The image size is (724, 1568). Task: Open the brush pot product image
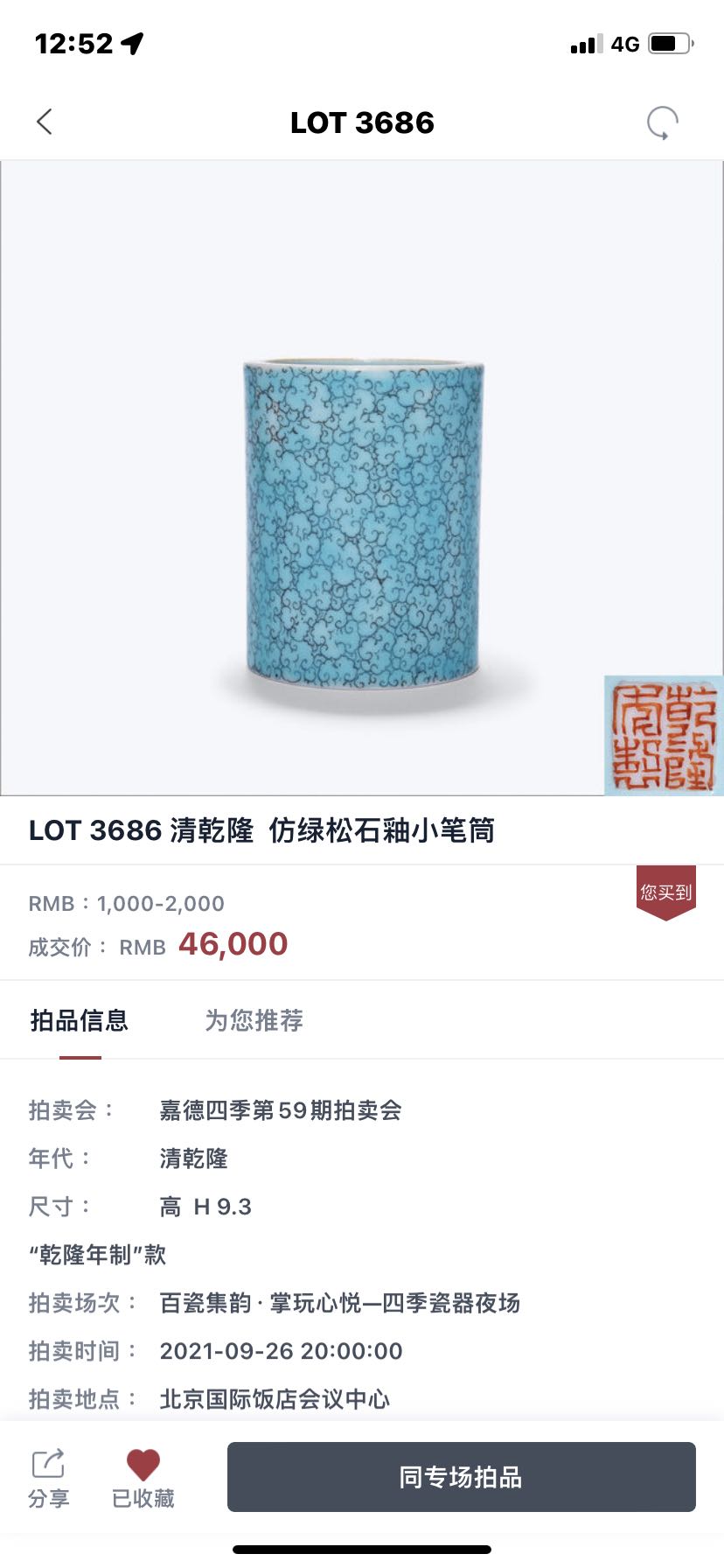click(362, 523)
